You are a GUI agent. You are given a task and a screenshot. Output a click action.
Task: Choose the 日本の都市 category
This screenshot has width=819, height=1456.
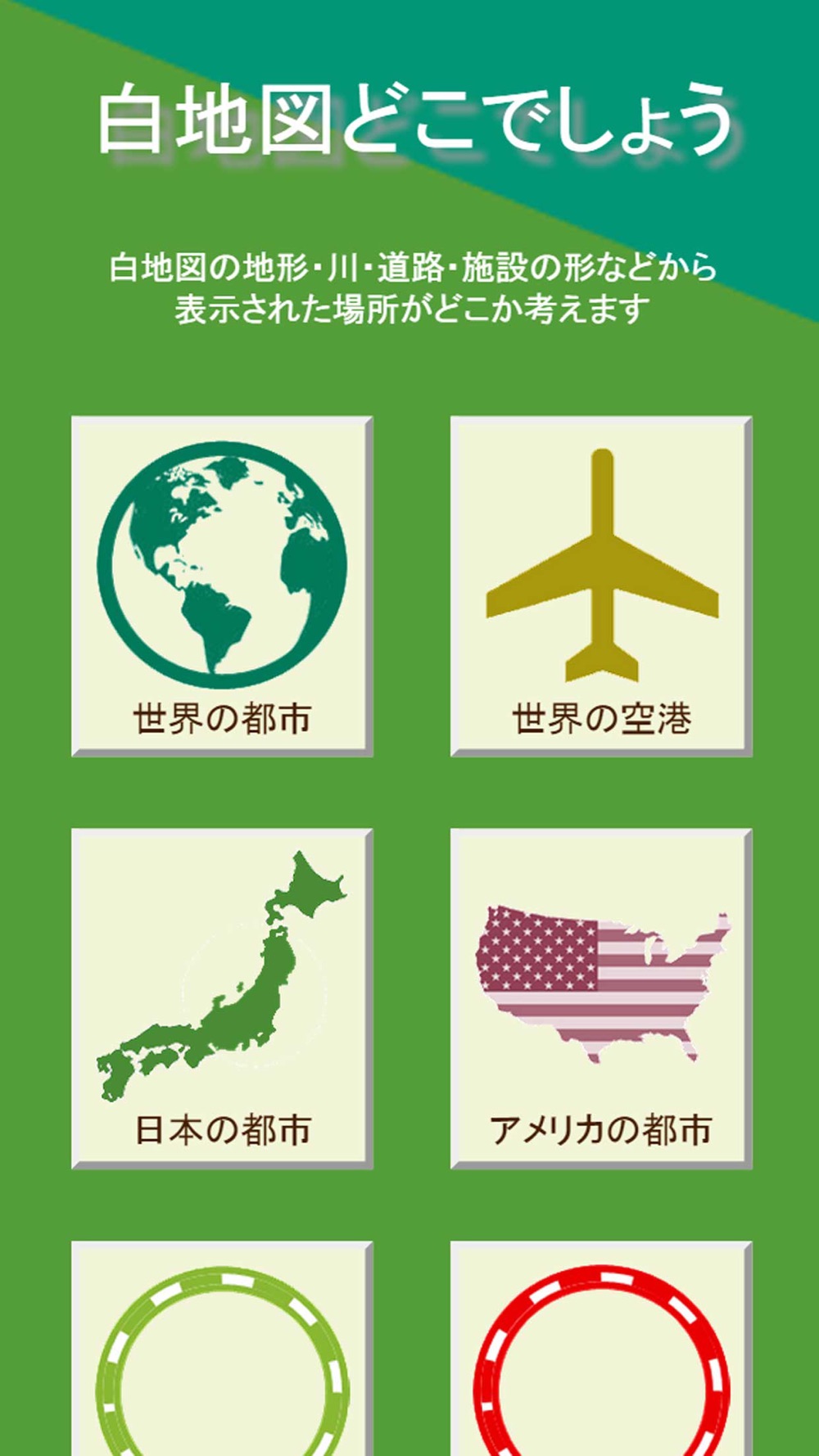click(x=222, y=998)
